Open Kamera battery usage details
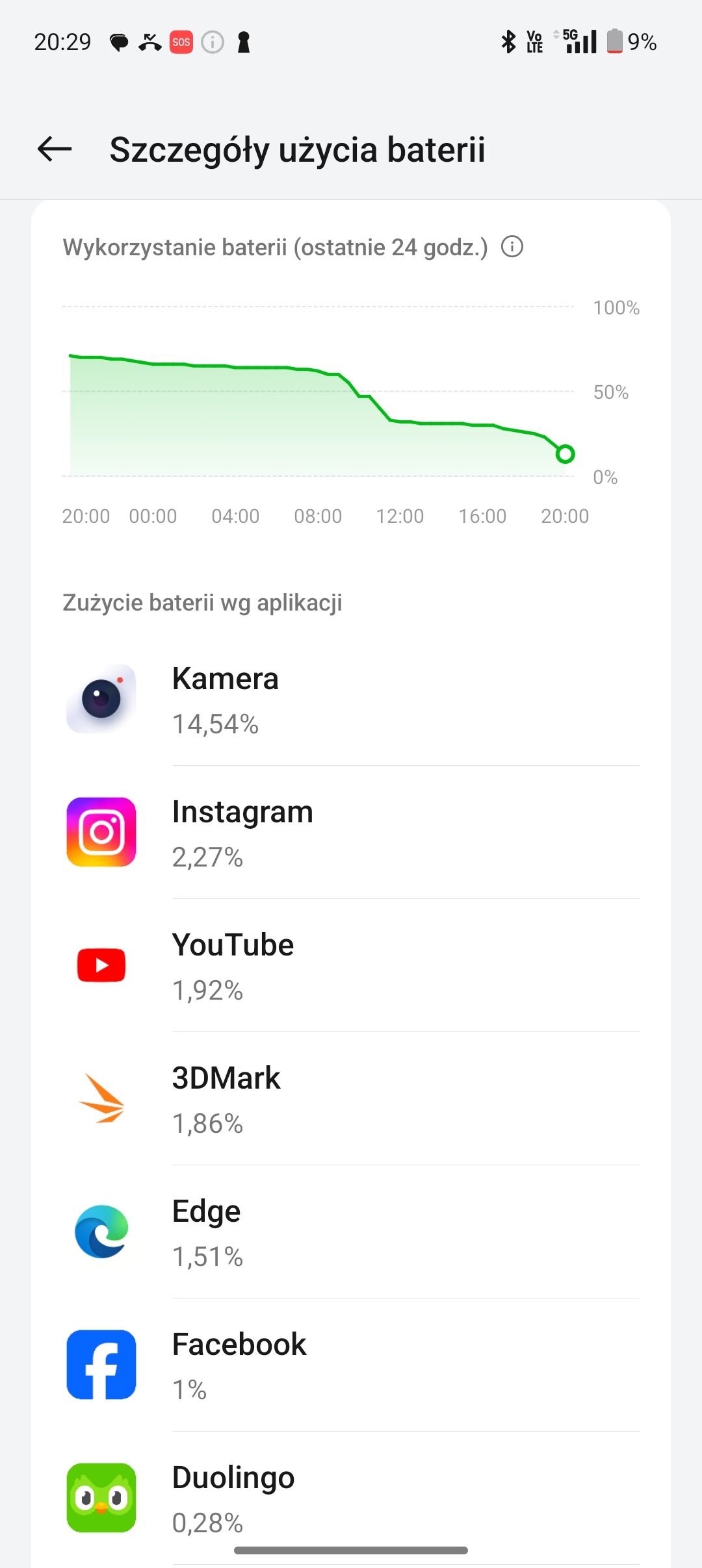 coord(351,700)
